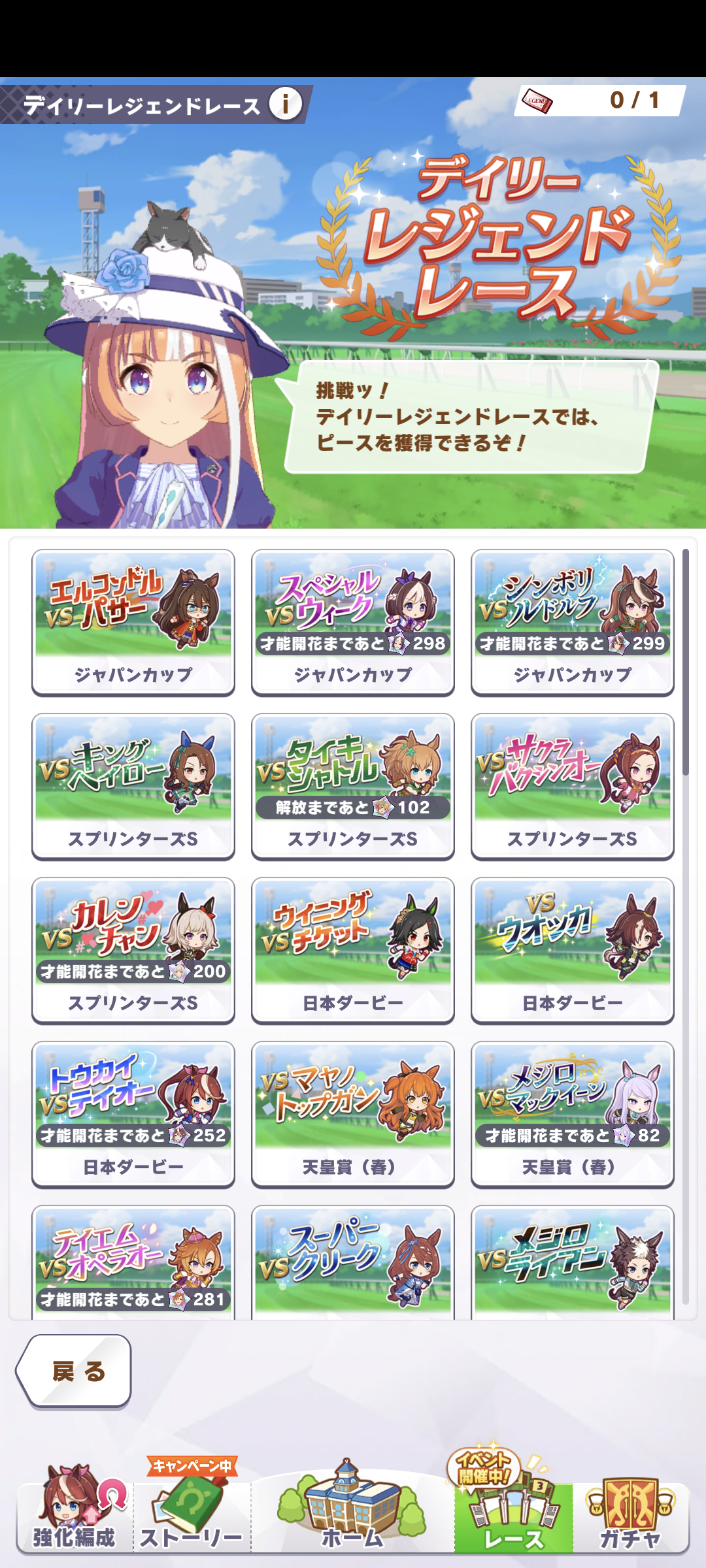Select the VS エルコンドルパサー race card
This screenshot has height=1568, width=706.
pyautogui.click(x=133, y=621)
